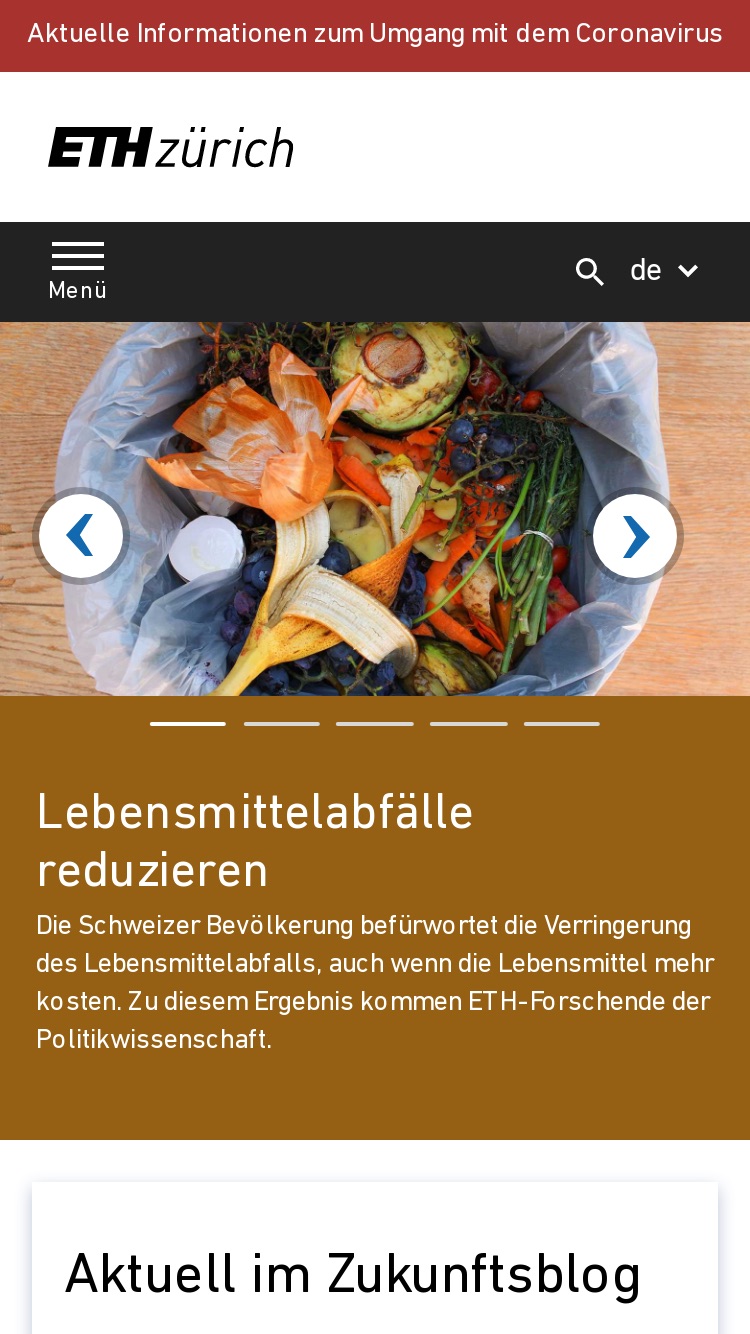Open the Coronavirus information banner
The height and width of the screenshot is (1334, 750).
click(375, 35)
